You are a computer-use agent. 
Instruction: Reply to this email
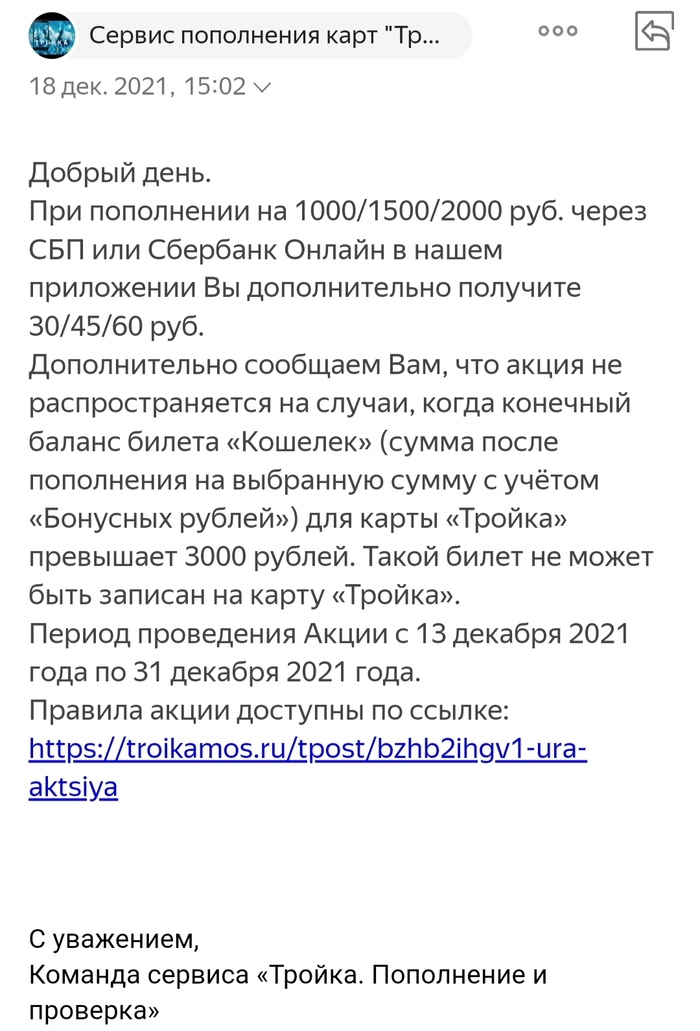coord(654,33)
